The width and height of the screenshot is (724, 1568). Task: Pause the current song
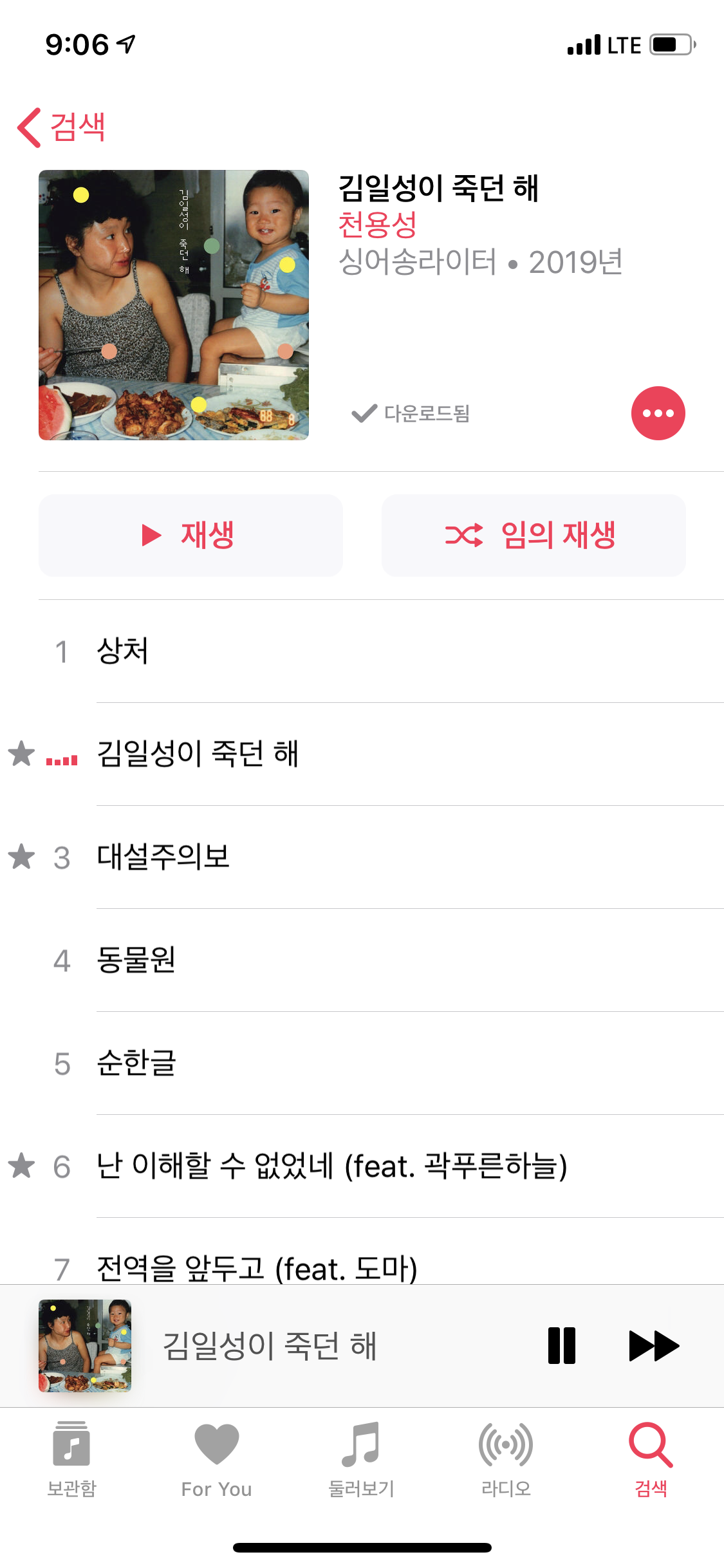561,1345
